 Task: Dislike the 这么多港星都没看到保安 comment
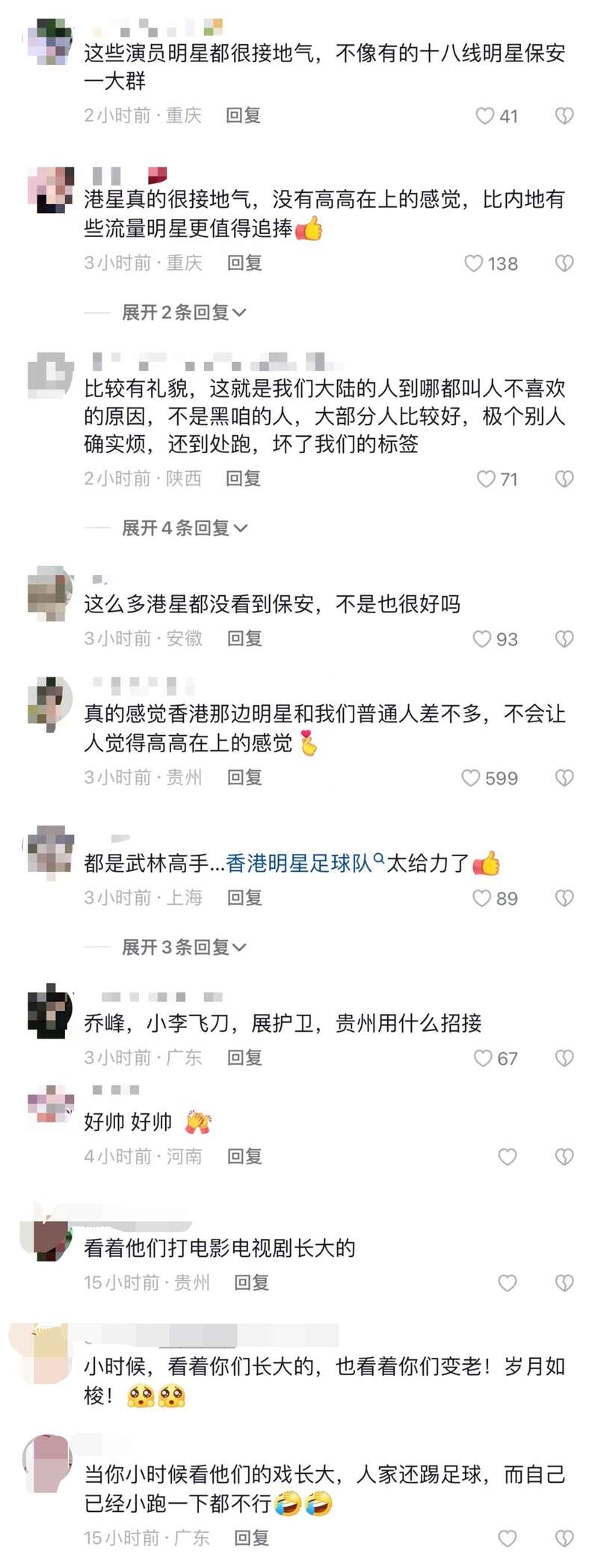click(564, 639)
